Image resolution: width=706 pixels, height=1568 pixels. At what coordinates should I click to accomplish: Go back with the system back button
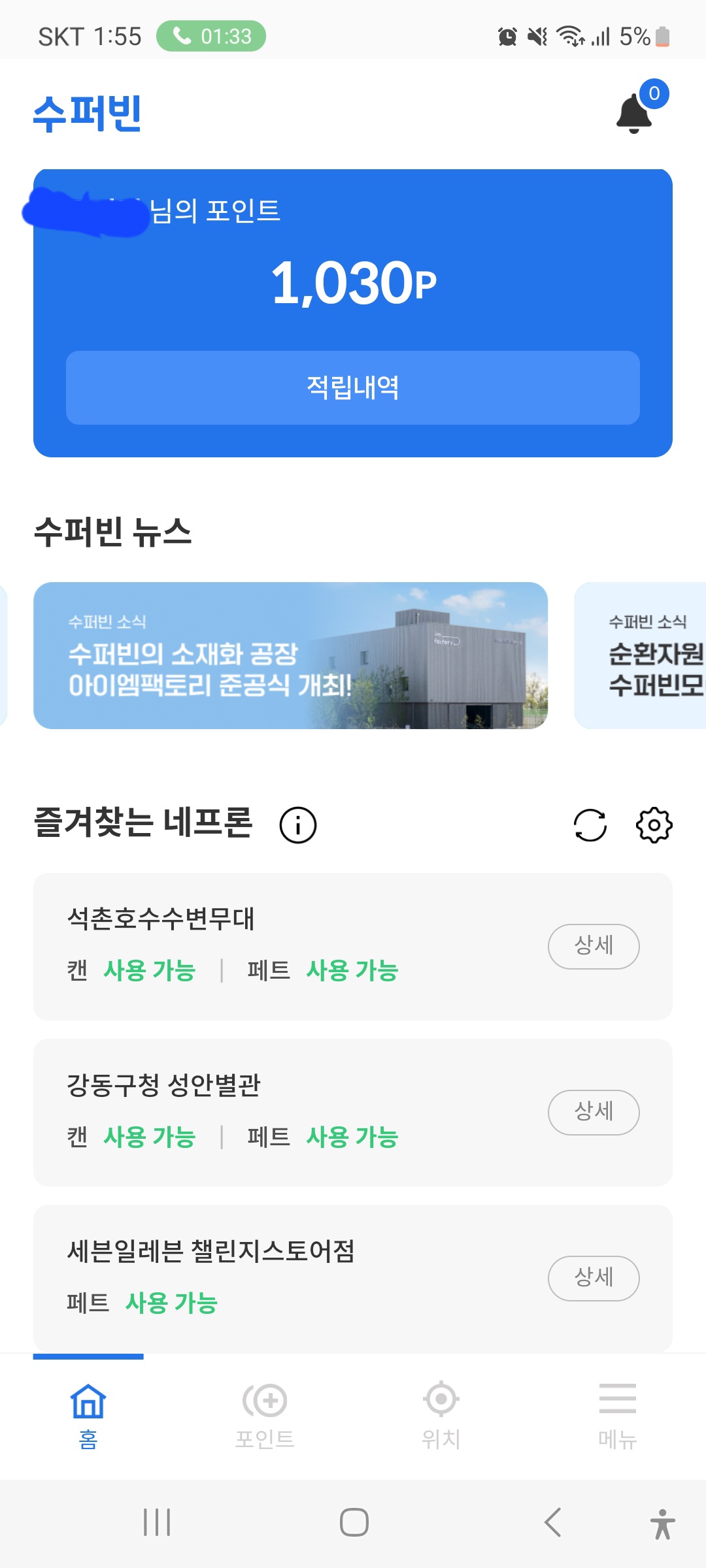(x=553, y=1522)
